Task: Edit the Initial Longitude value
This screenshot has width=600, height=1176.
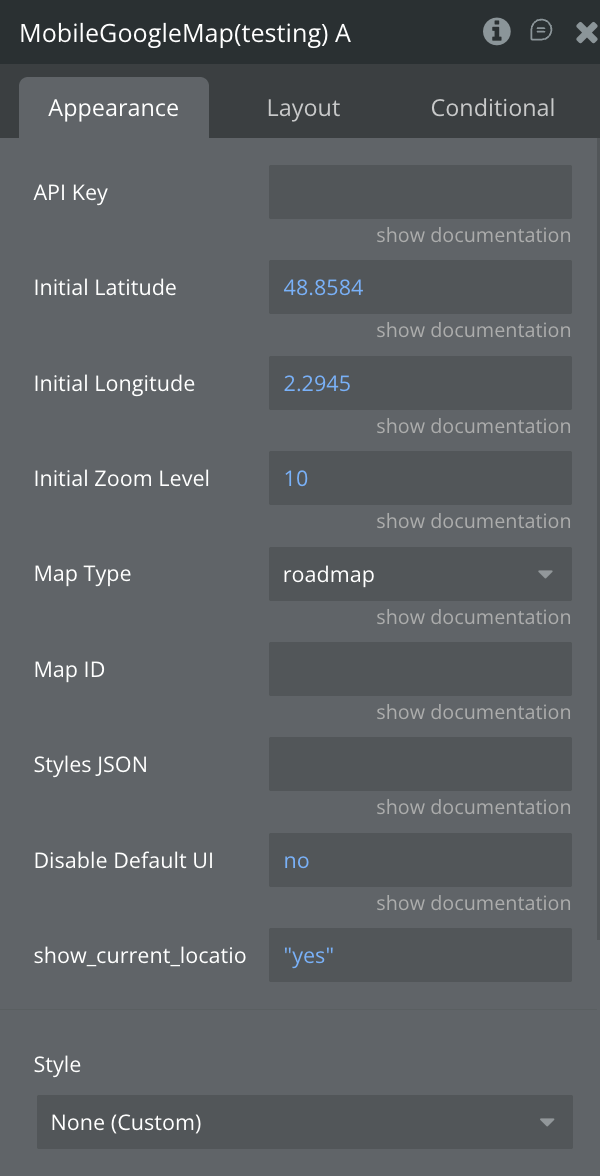Action: pos(420,383)
